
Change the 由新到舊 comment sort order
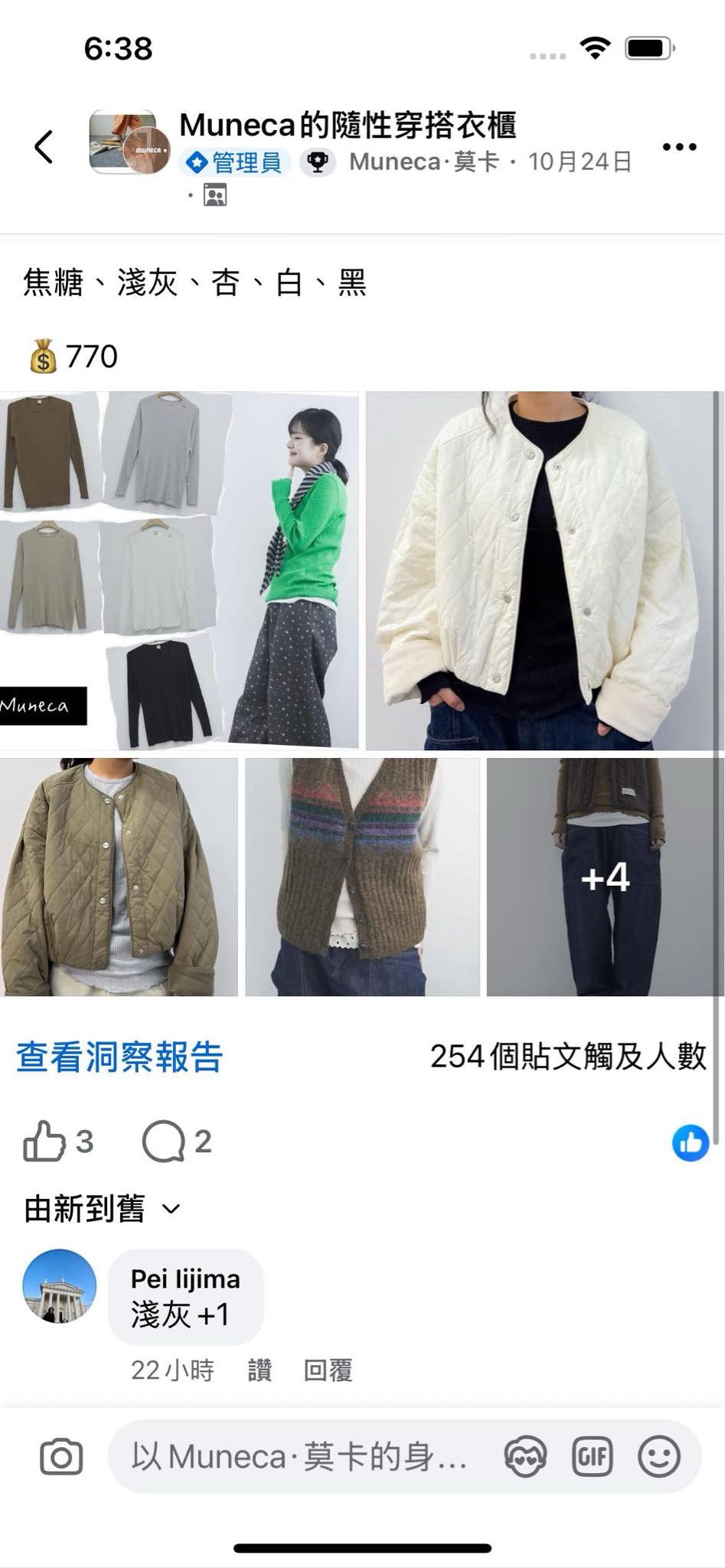click(102, 1209)
